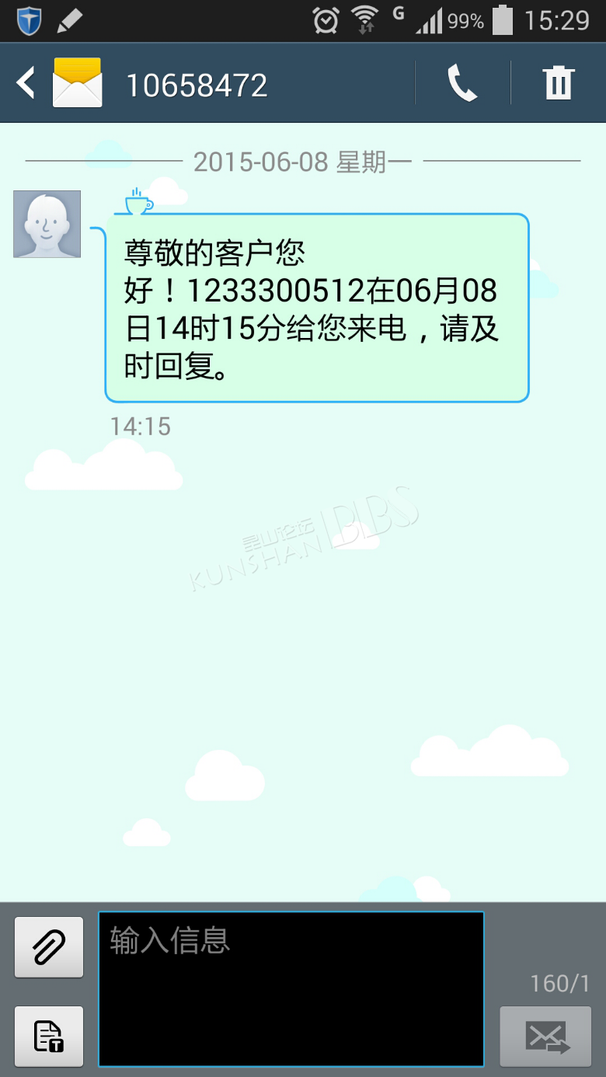Image resolution: width=606 pixels, height=1077 pixels.
Task: Focus the 输入信息 message field
Action: point(291,988)
